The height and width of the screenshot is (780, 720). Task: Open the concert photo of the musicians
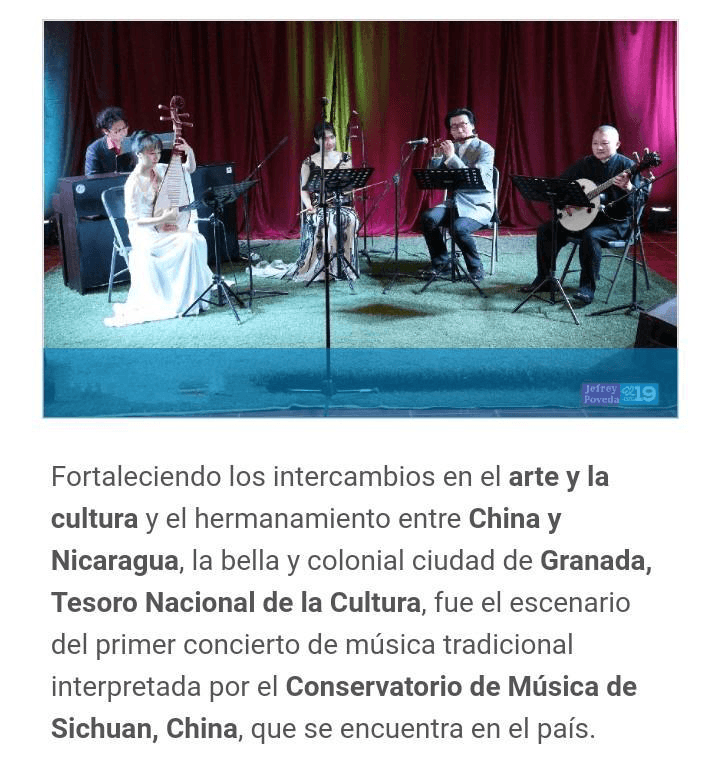(x=360, y=218)
